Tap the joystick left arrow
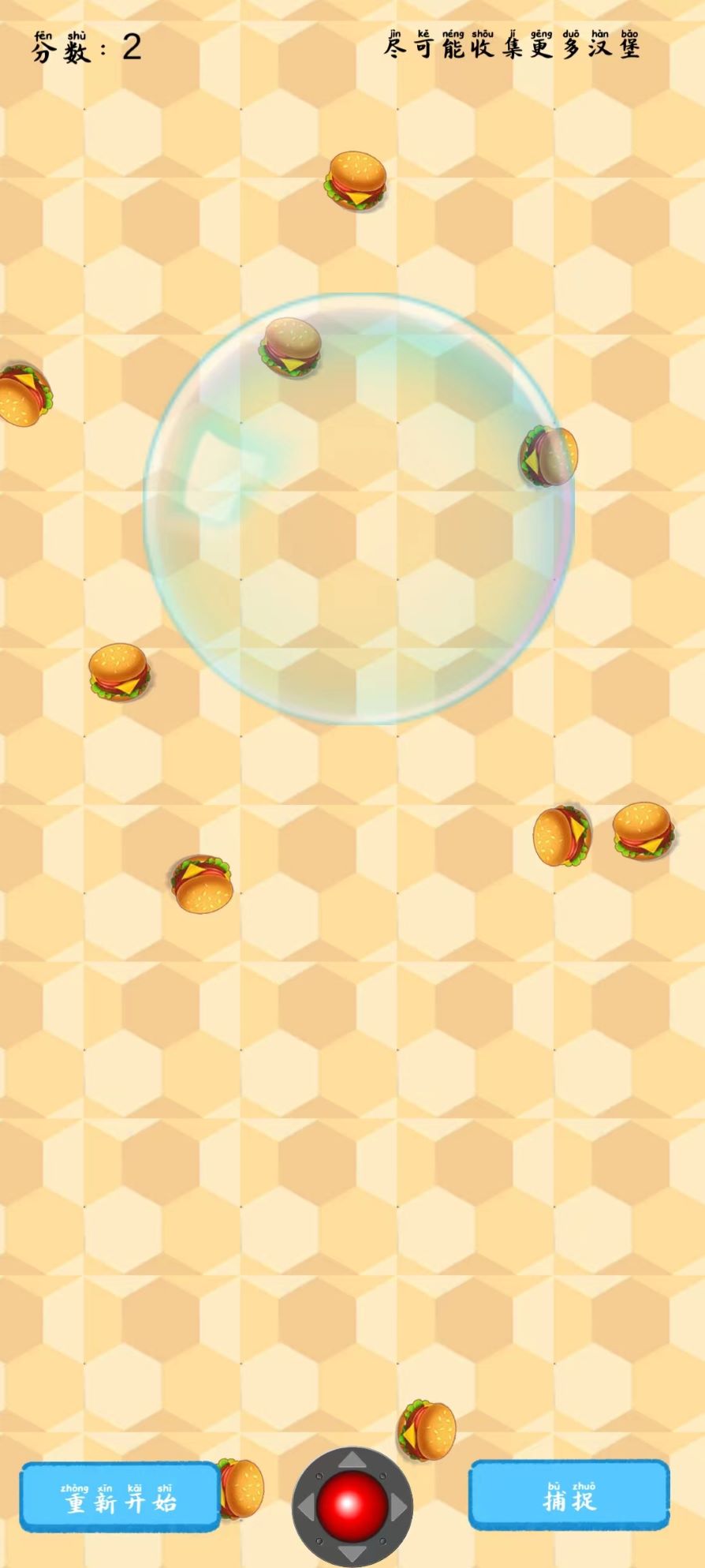 (x=307, y=1506)
